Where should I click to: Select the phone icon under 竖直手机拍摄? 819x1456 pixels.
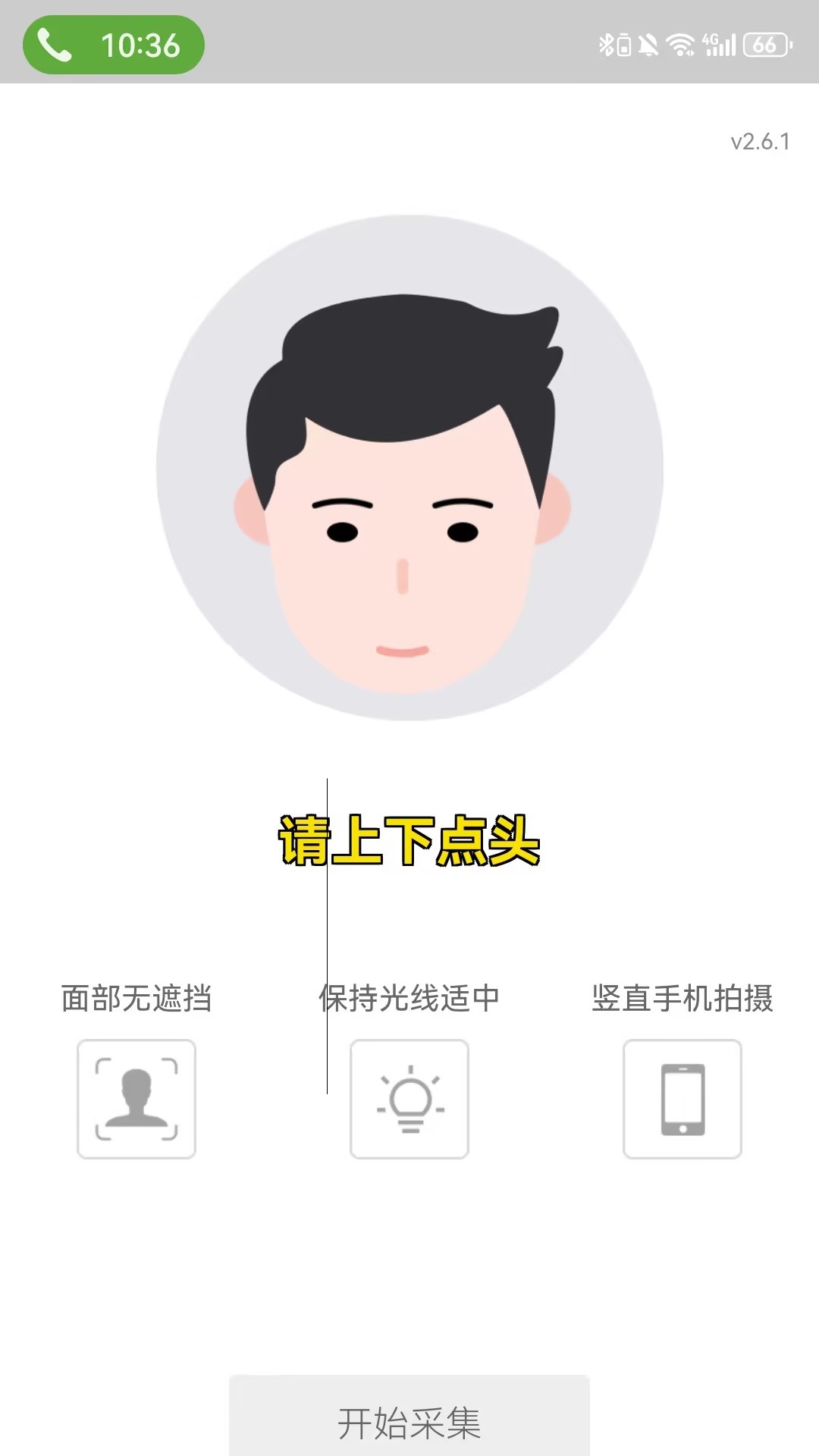point(681,1100)
